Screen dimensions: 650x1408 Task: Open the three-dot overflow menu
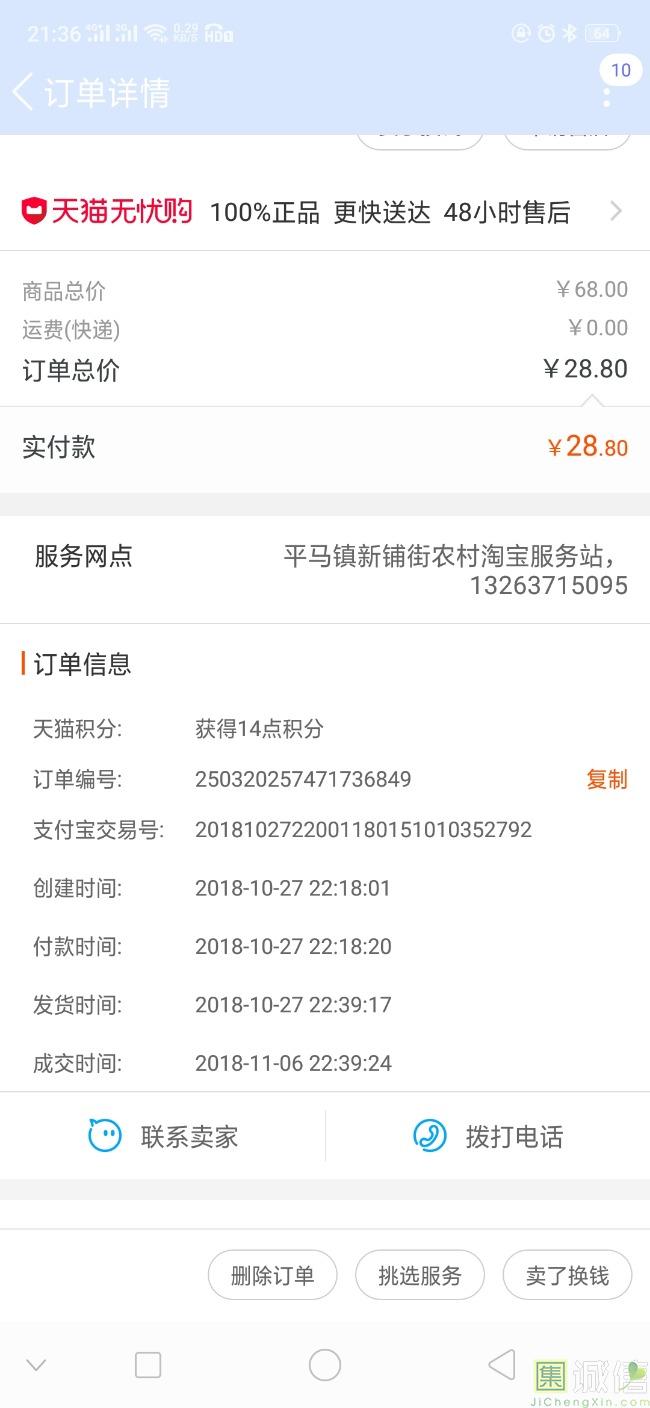point(606,96)
